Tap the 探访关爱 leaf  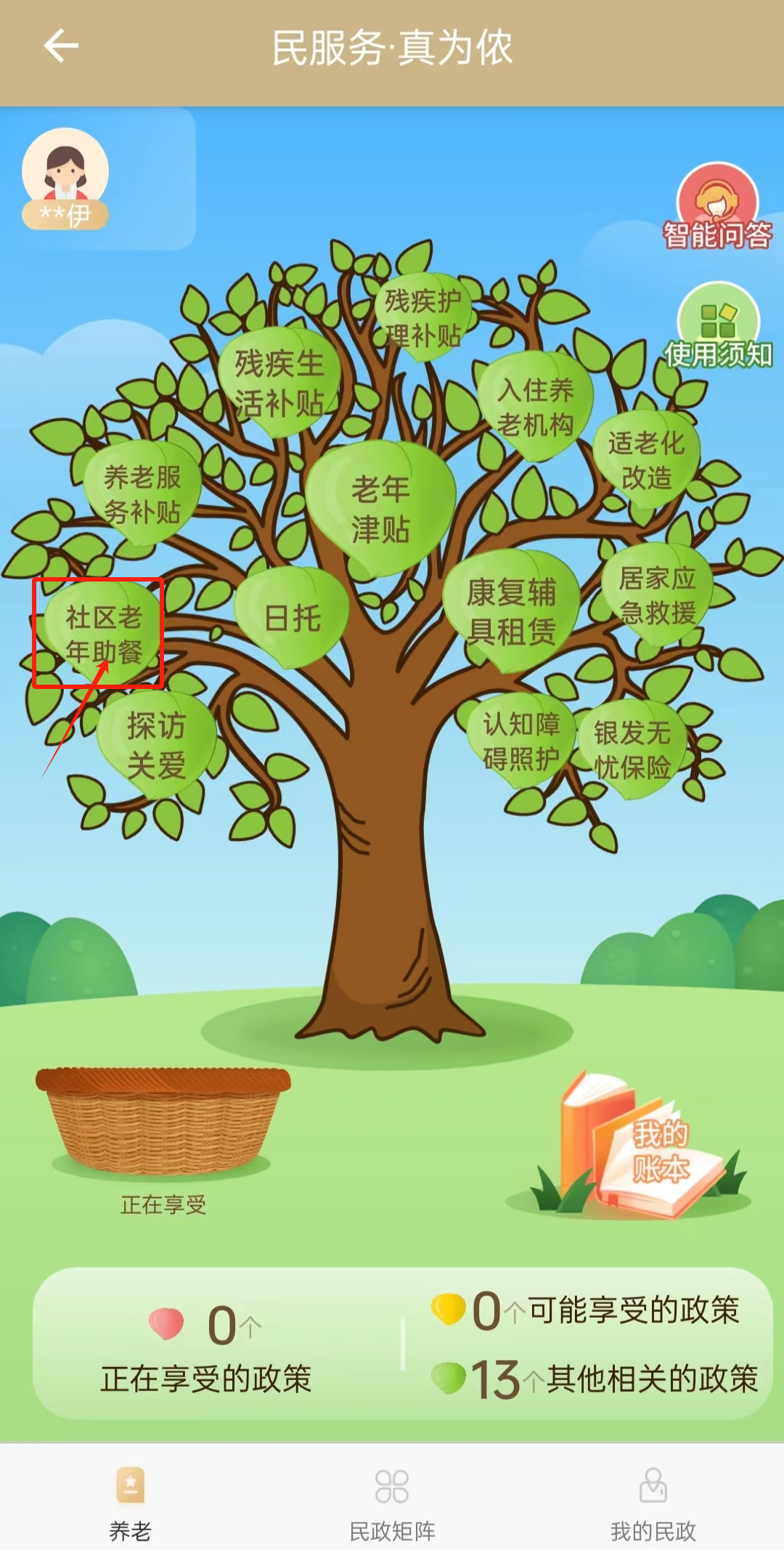[x=156, y=744]
